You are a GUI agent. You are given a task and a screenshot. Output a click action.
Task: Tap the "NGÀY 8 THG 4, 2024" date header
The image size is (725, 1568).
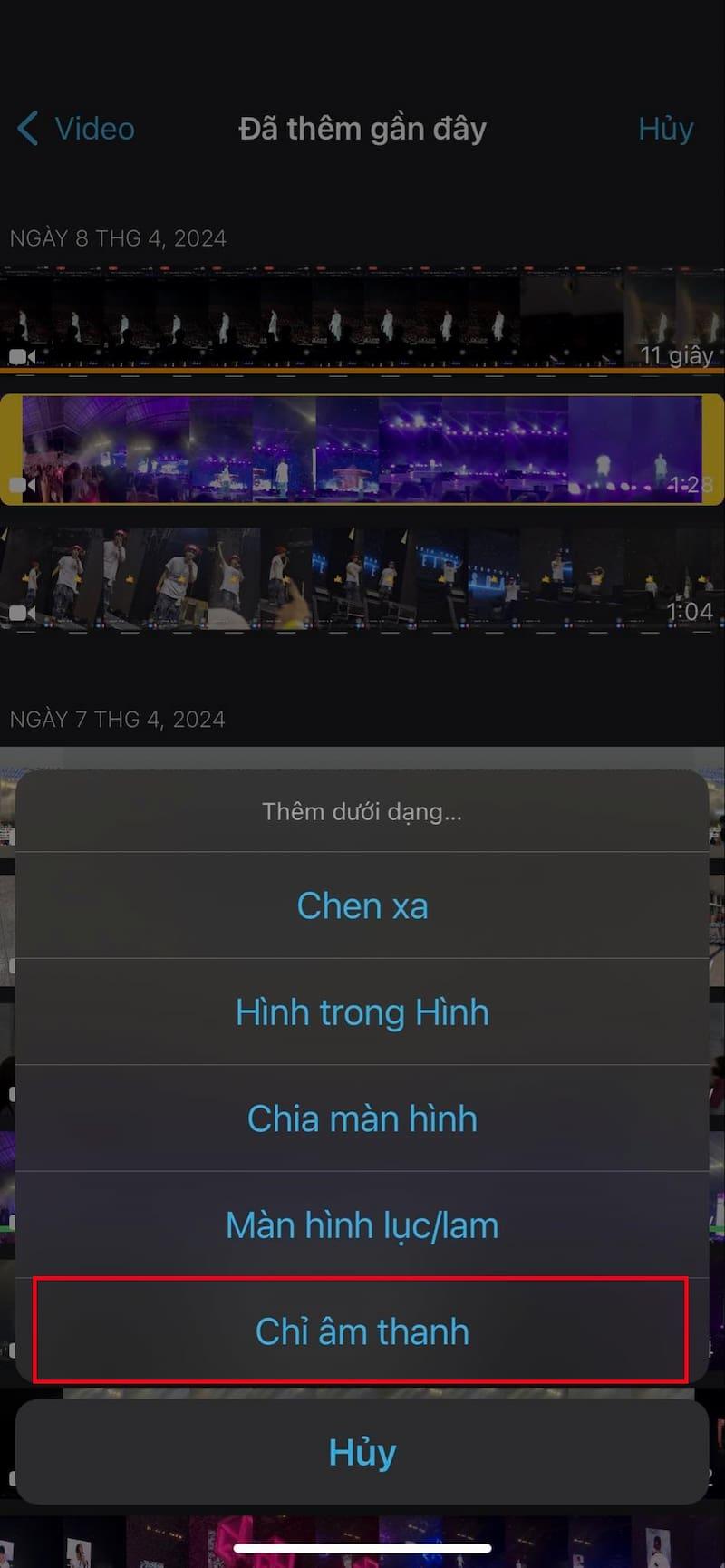[118, 237]
